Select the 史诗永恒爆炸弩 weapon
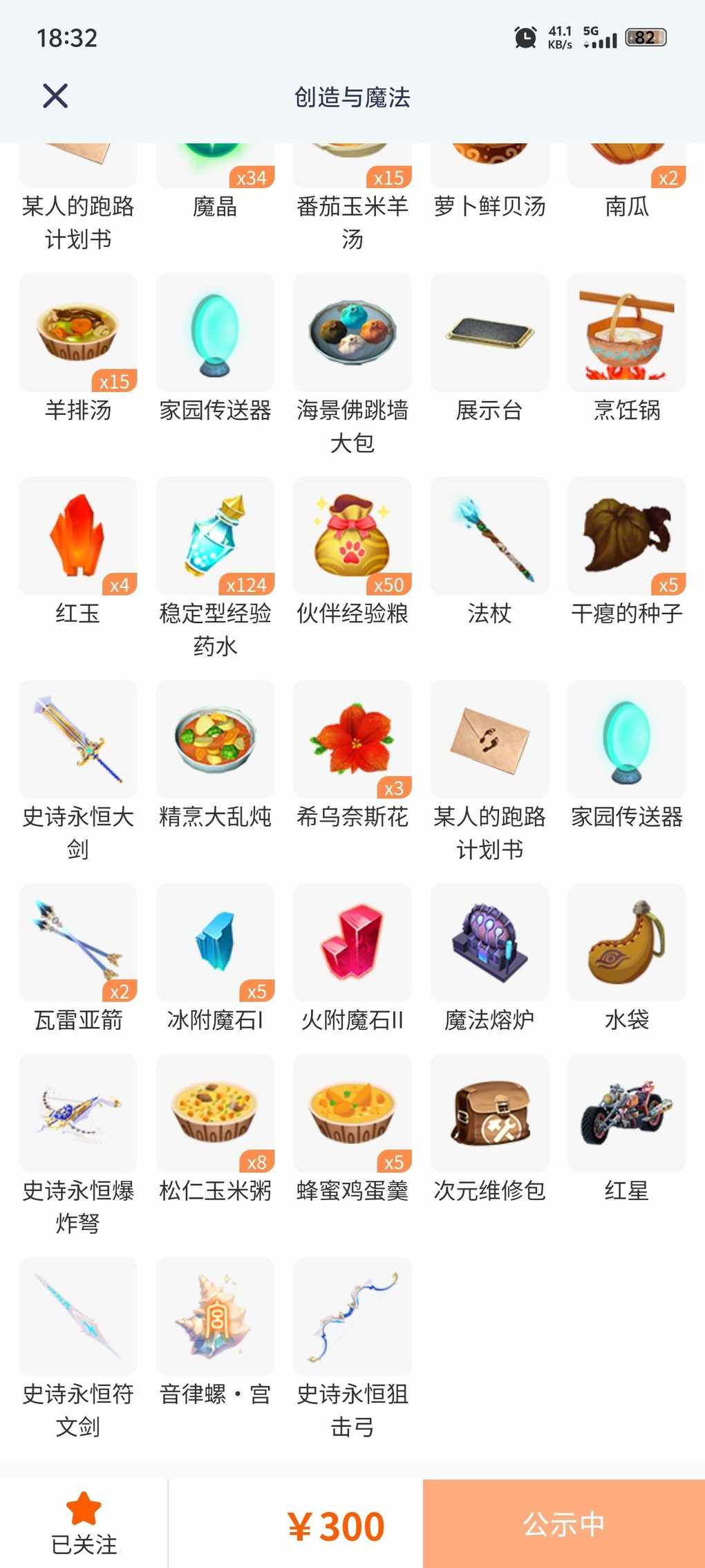Image resolution: width=705 pixels, height=1568 pixels. (78, 1114)
